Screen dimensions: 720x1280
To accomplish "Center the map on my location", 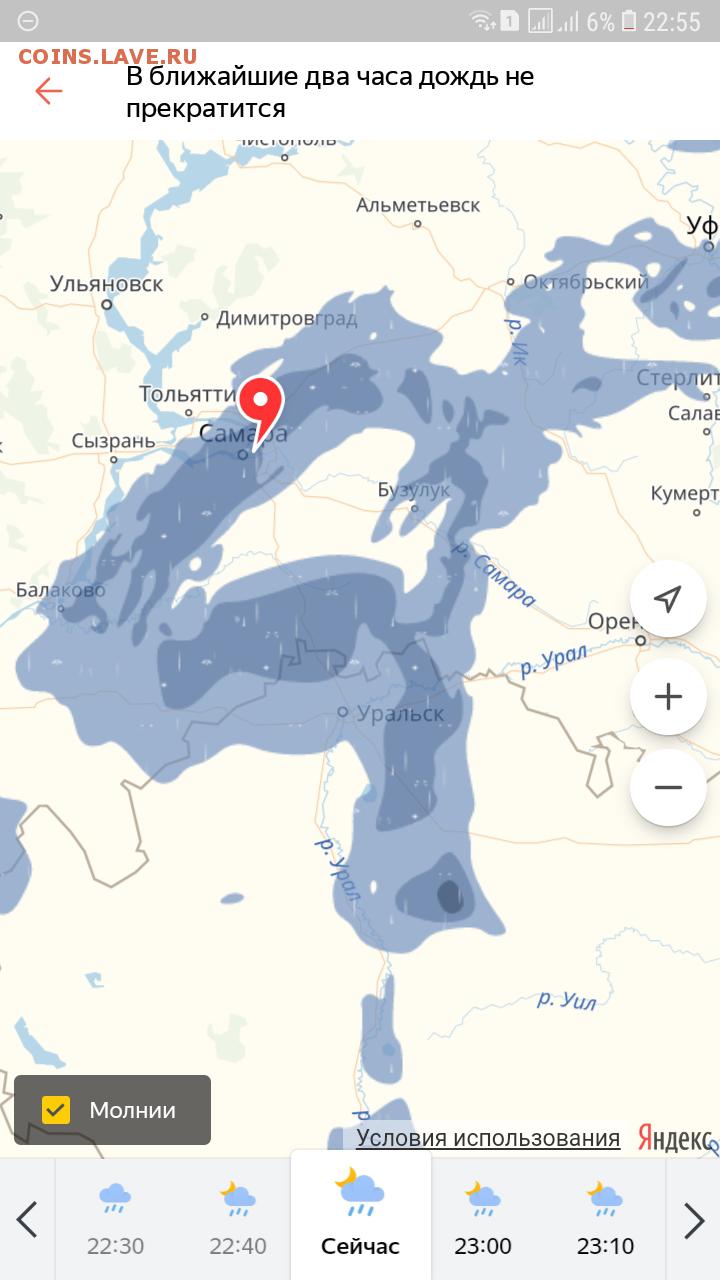I will (668, 598).
